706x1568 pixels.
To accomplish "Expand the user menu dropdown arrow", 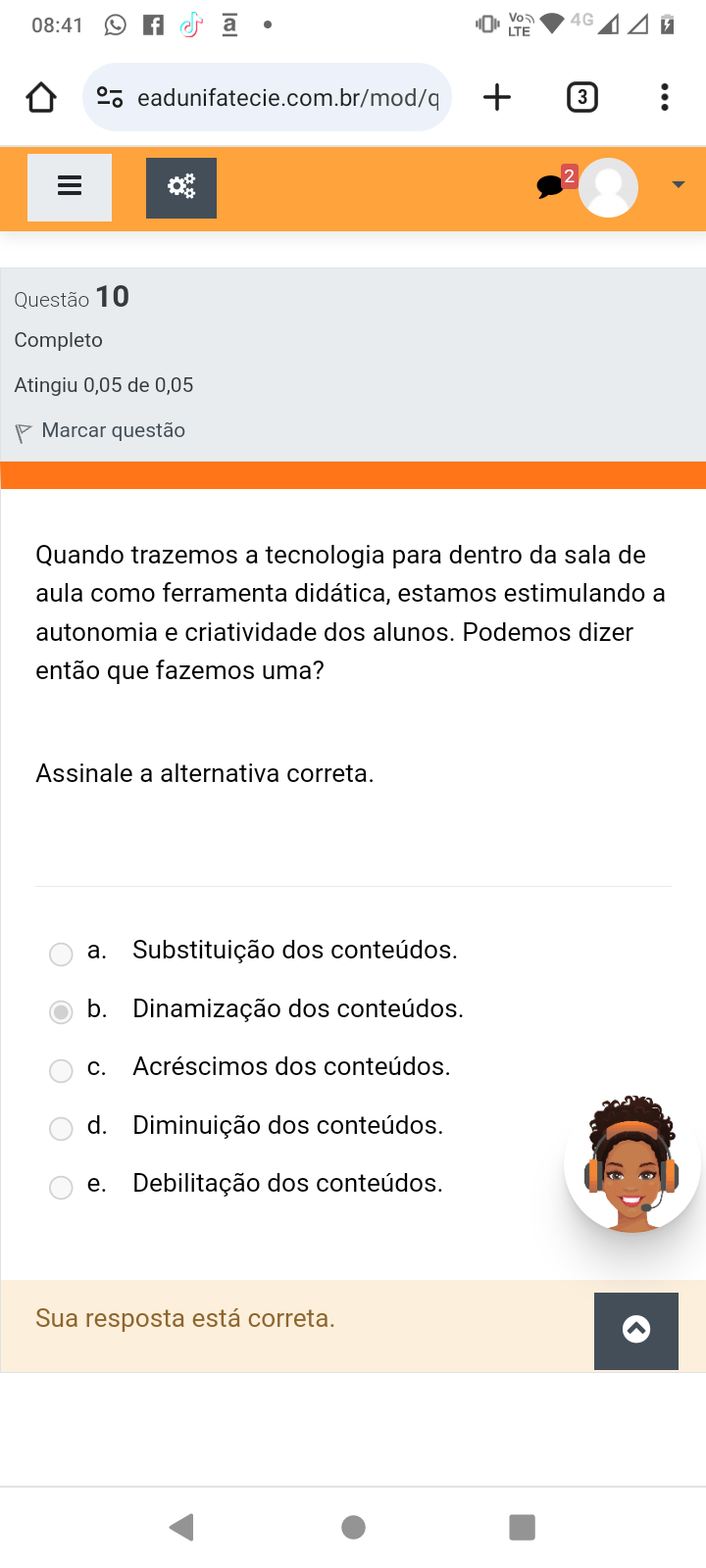I will coord(678,185).
